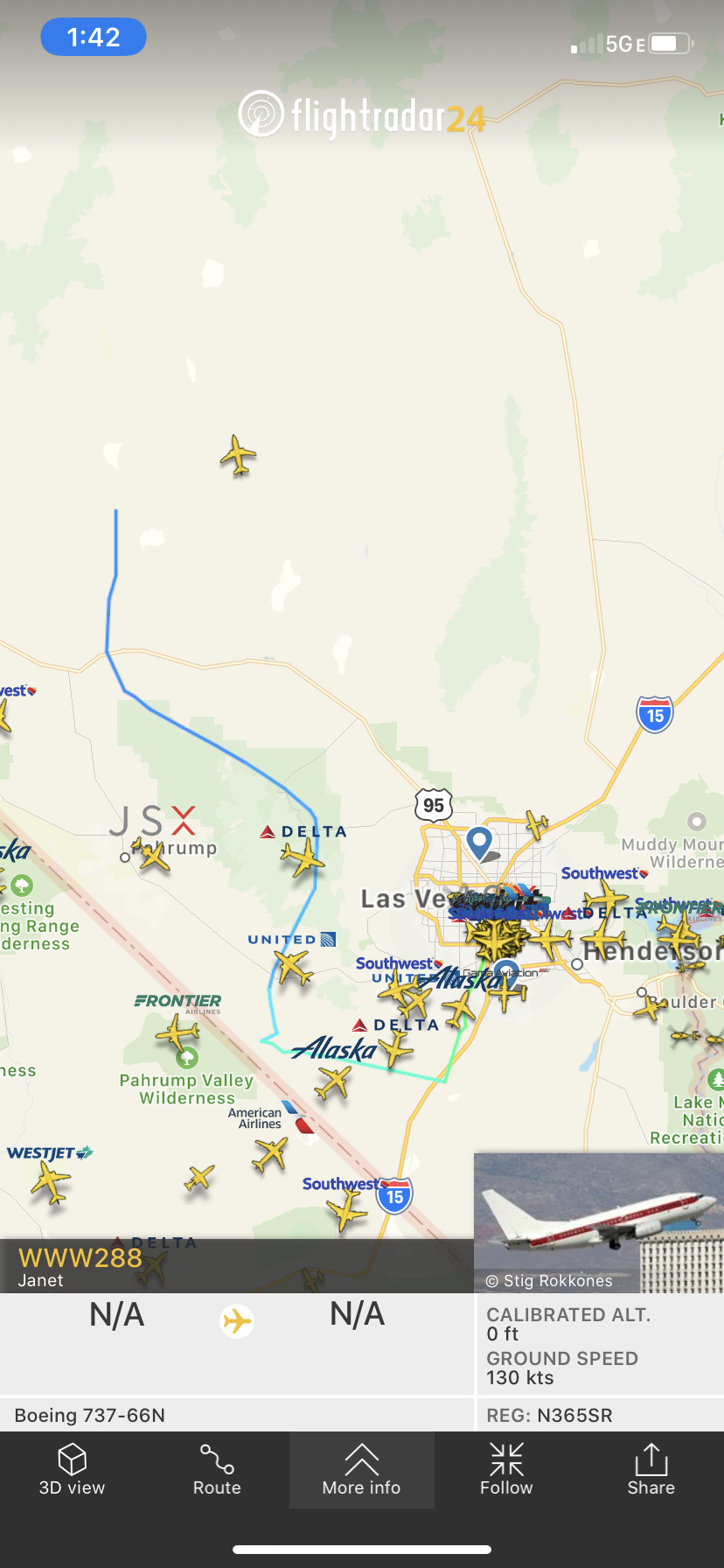Select the unlabeled plane north of the flight track

238,455
